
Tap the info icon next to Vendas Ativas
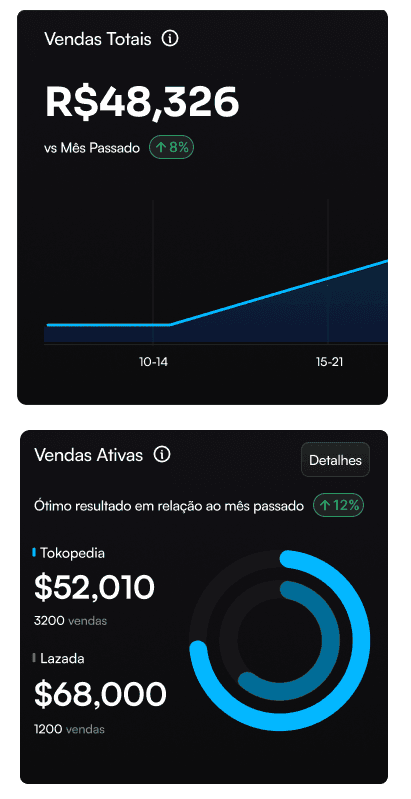click(x=162, y=454)
